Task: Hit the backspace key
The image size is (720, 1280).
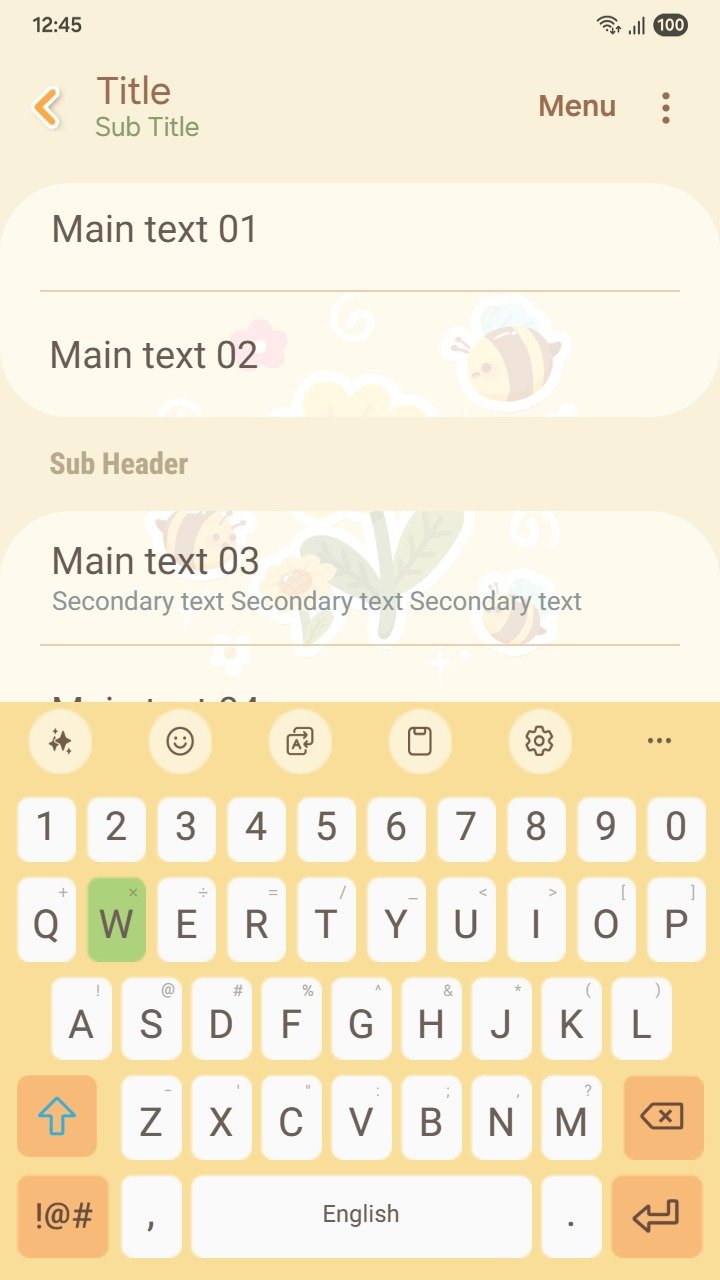Action: (x=663, y=1116)
